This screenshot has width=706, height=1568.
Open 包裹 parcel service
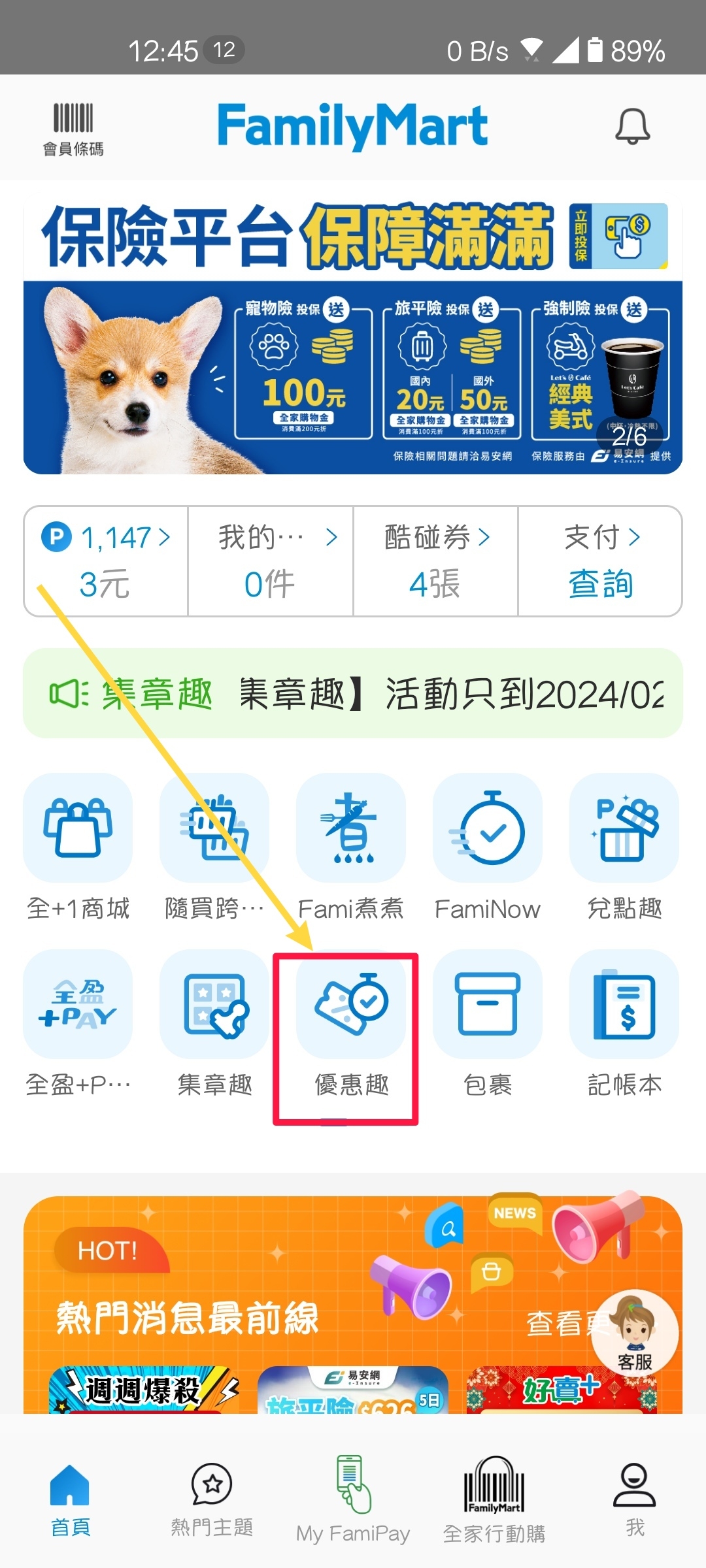488,1022
